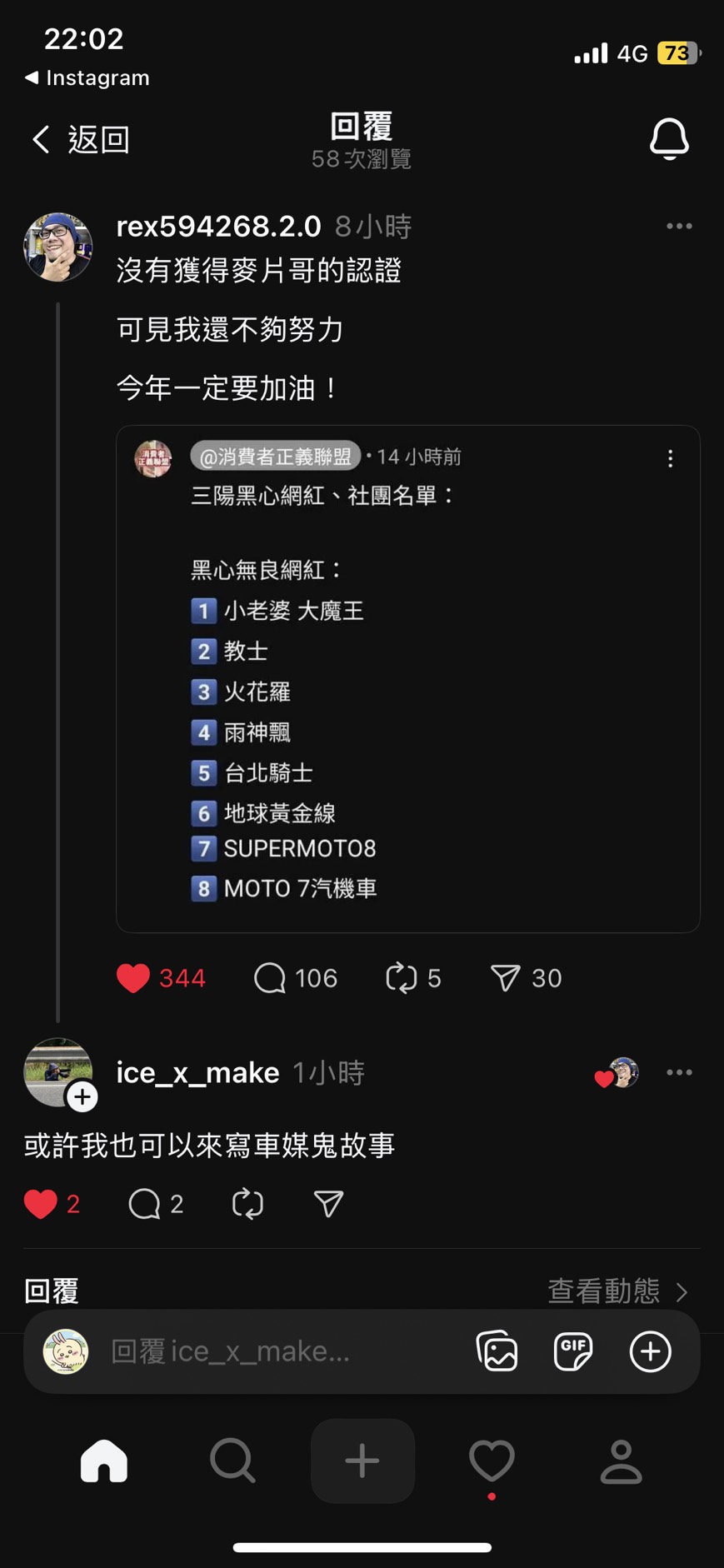
Task: Switch to the Search tab
Action: [232, 1461]
